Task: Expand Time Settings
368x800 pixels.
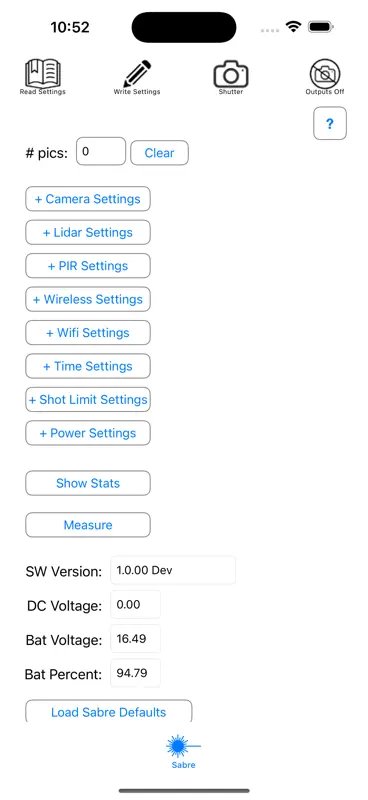Action: (x=88, y=366)
